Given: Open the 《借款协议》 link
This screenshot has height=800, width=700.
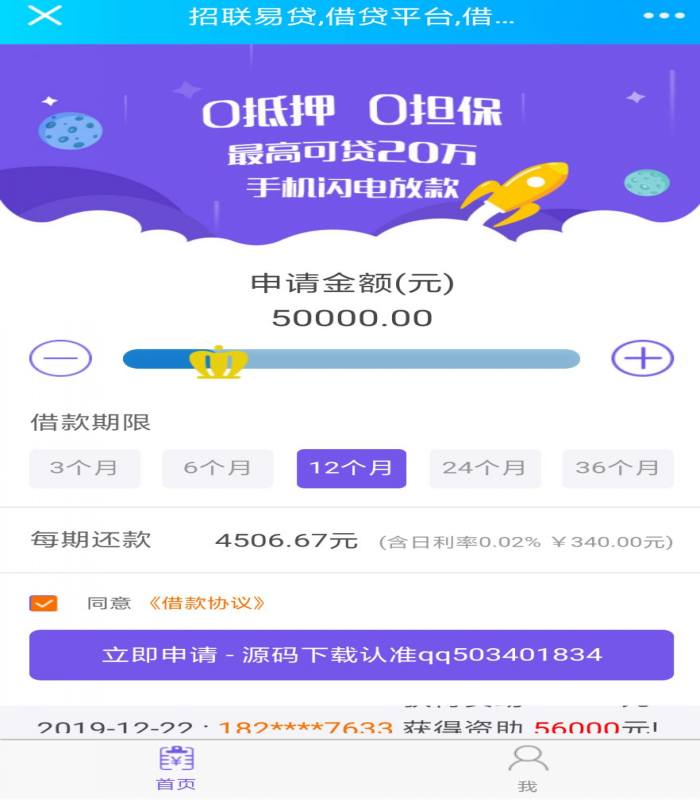Looking at the screenshot, I should (206, 603).
